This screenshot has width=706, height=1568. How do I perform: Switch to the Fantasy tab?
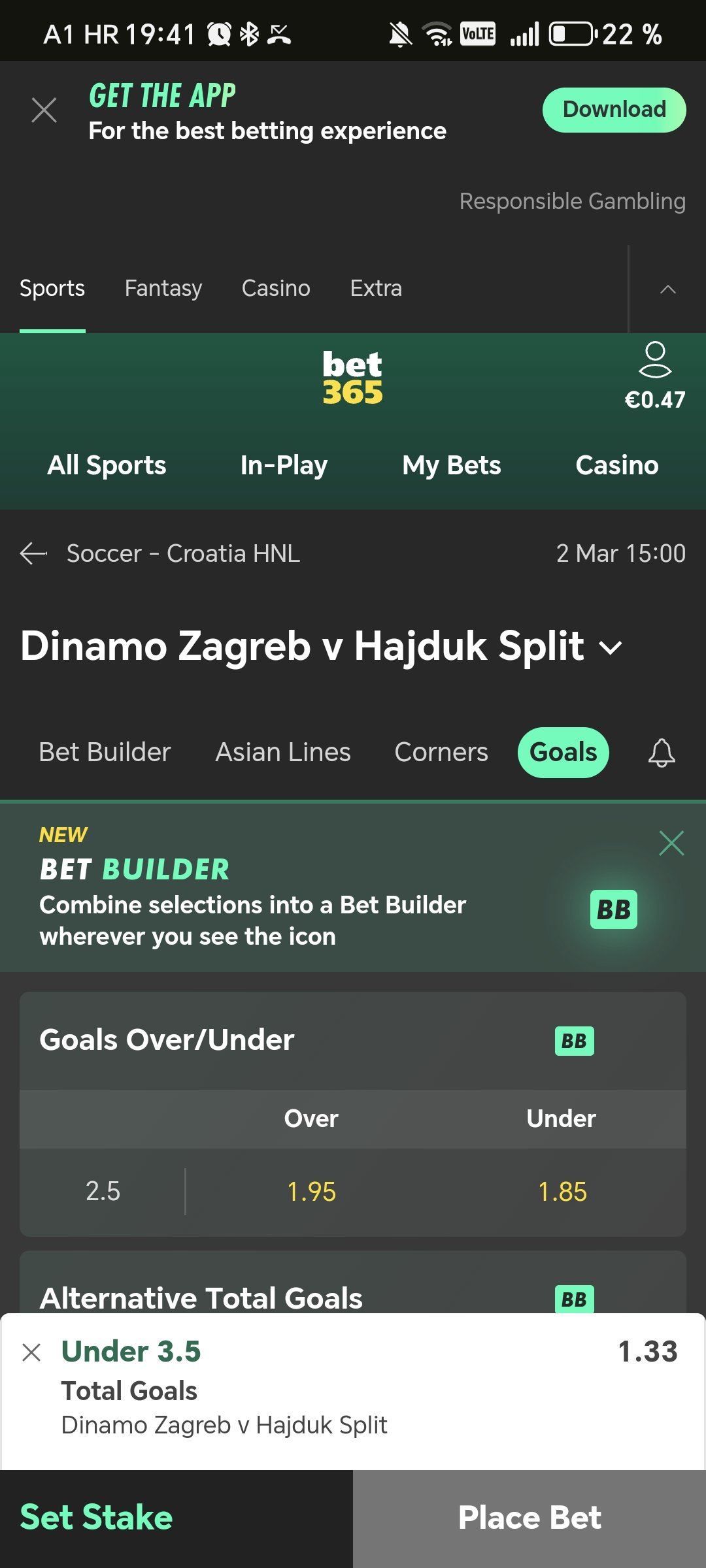pos(163,288)
